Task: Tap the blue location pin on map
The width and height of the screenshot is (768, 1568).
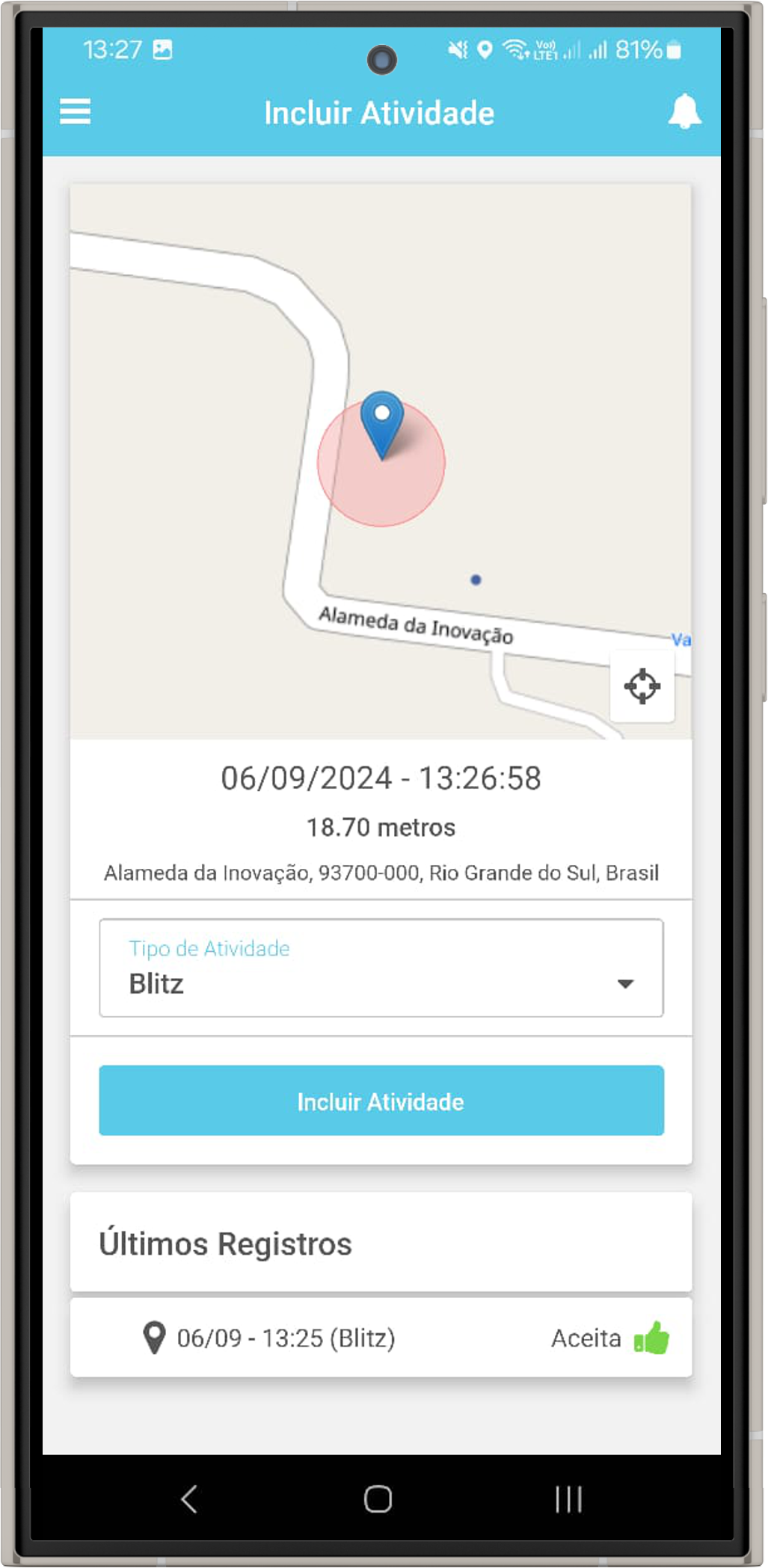Action: [382, 421]
